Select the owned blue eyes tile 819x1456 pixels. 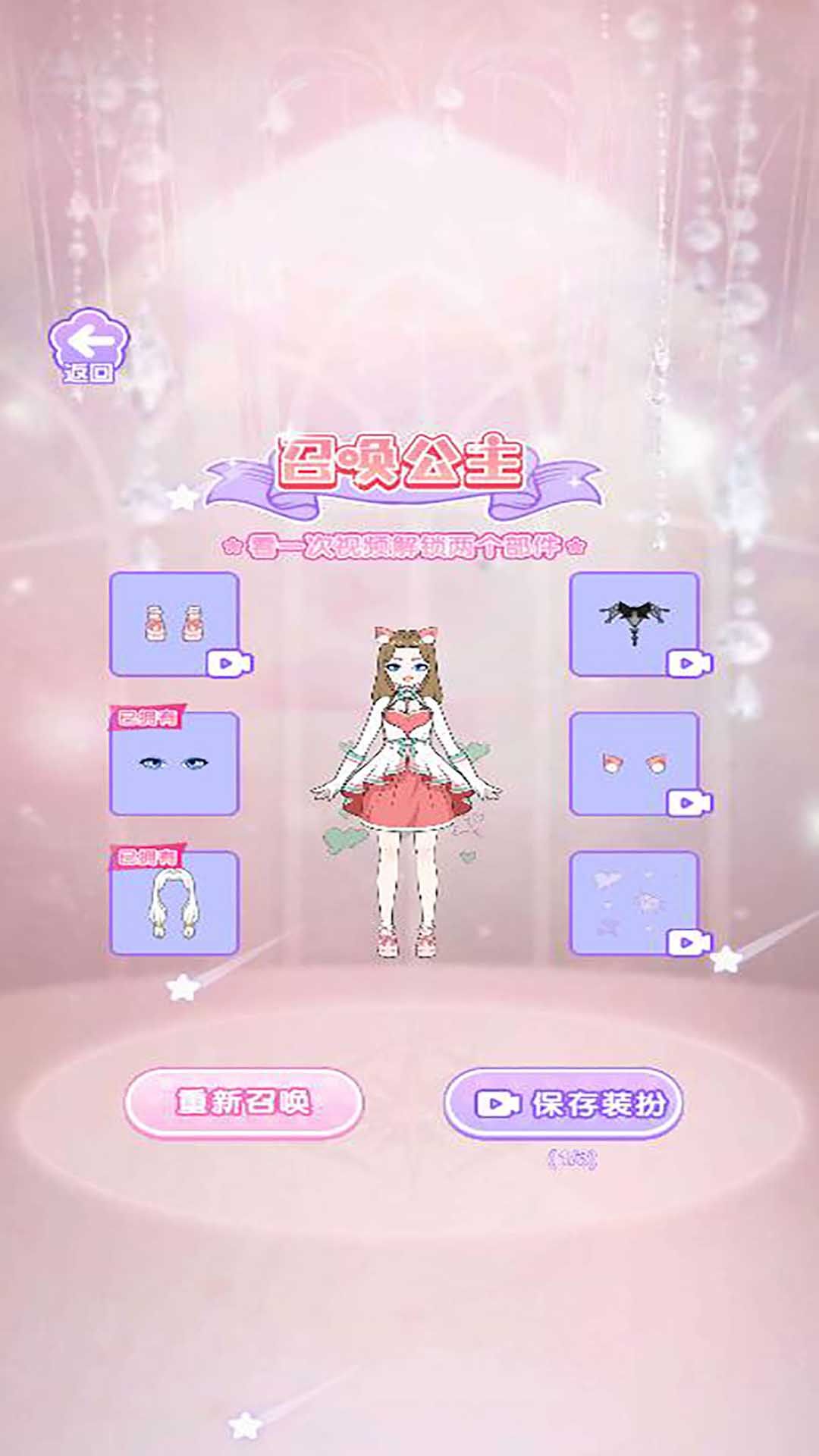pos(174,764)
